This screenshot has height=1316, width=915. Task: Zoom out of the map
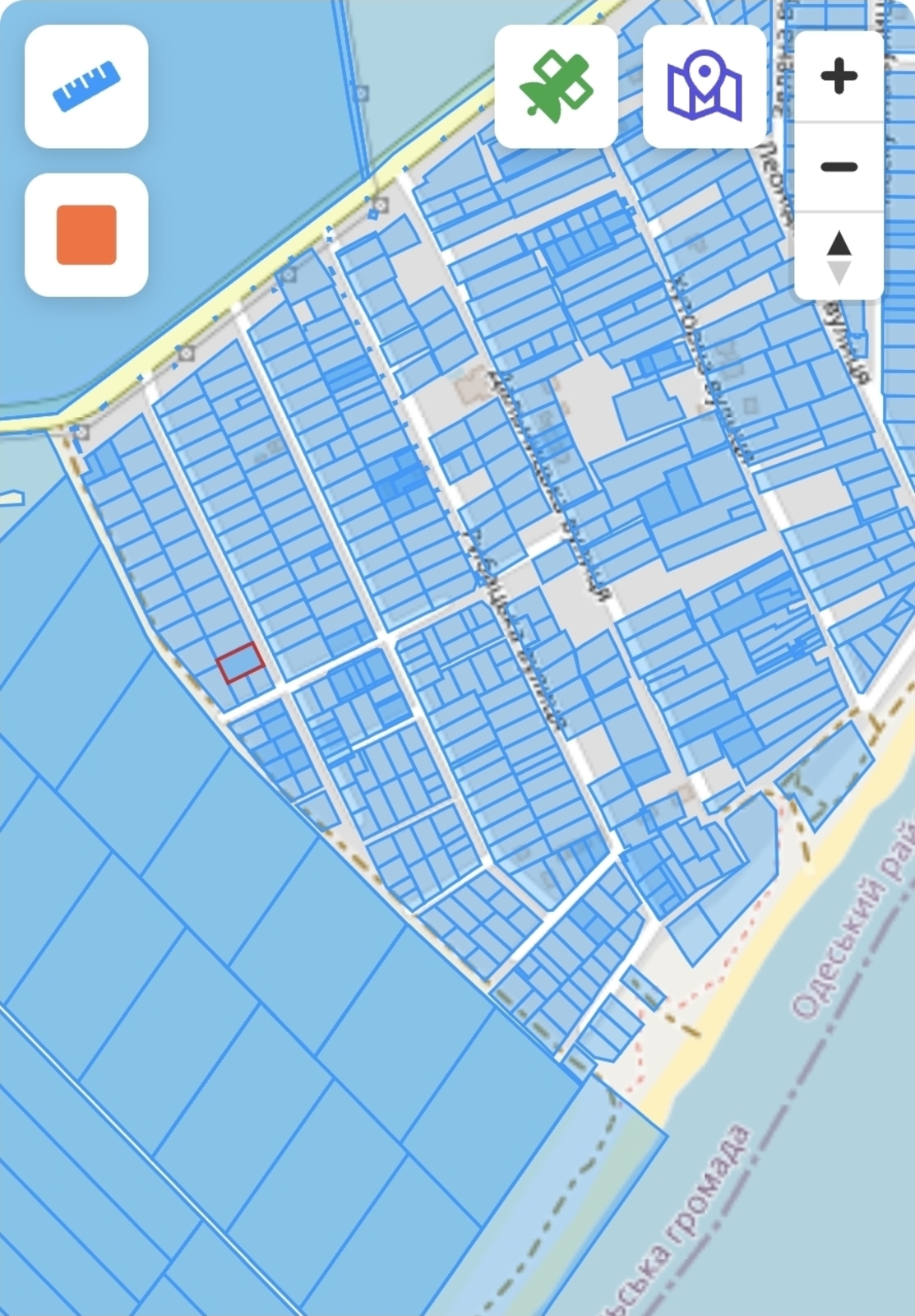pyautogui.click(x=839, y=167)
